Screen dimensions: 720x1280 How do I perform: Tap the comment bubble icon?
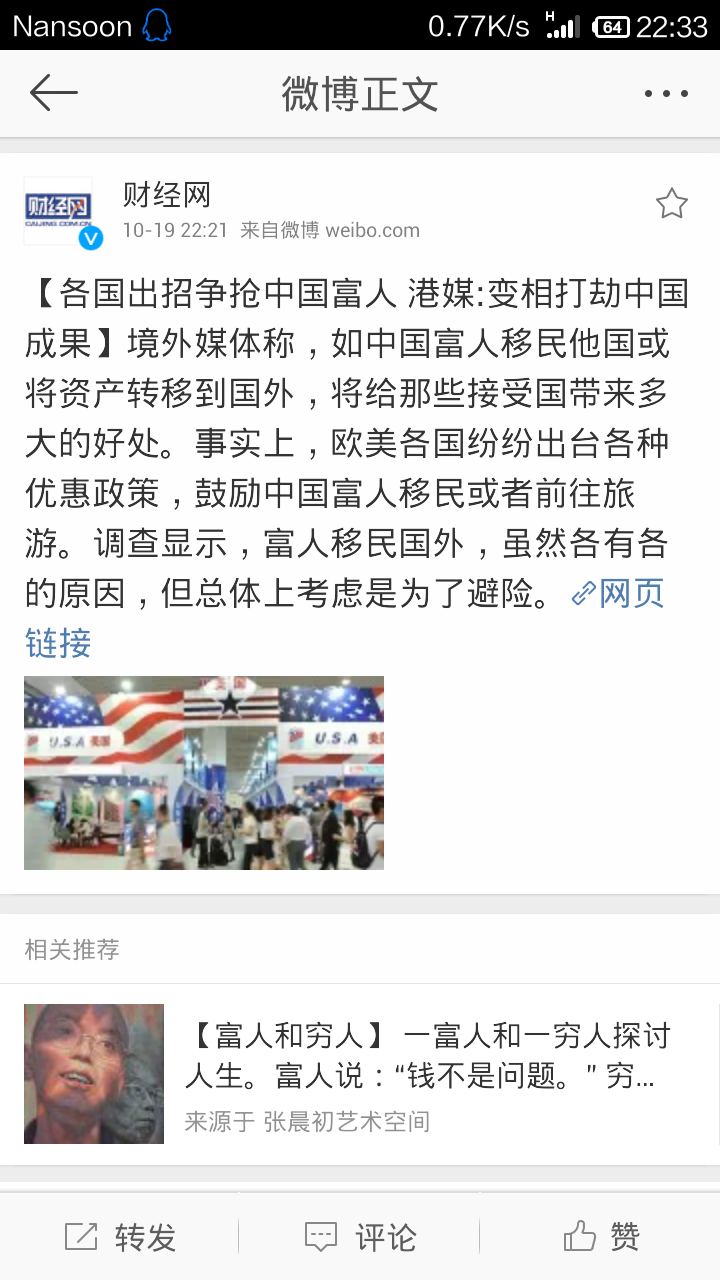pos(321,1236)
